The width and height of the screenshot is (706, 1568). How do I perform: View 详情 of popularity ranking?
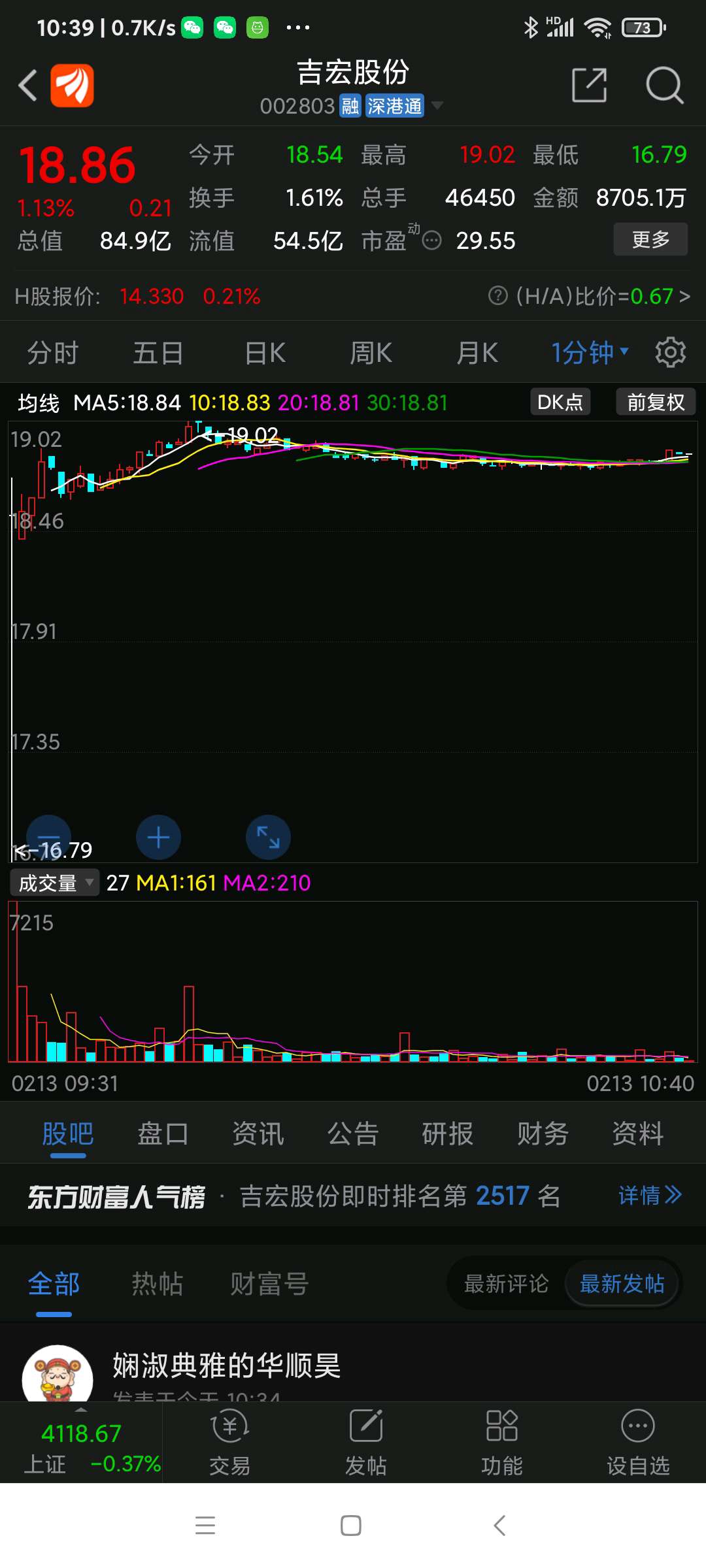tap(649, 1196)
